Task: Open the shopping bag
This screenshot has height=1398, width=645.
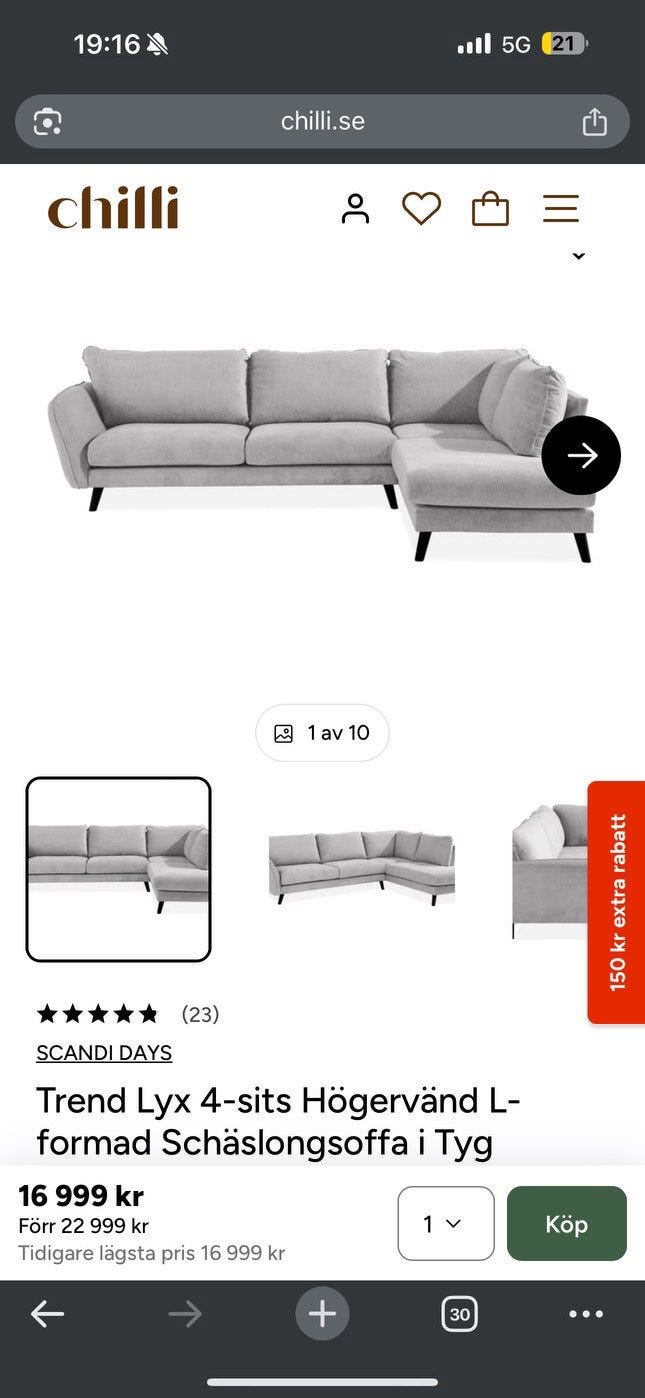Action: 490,208
